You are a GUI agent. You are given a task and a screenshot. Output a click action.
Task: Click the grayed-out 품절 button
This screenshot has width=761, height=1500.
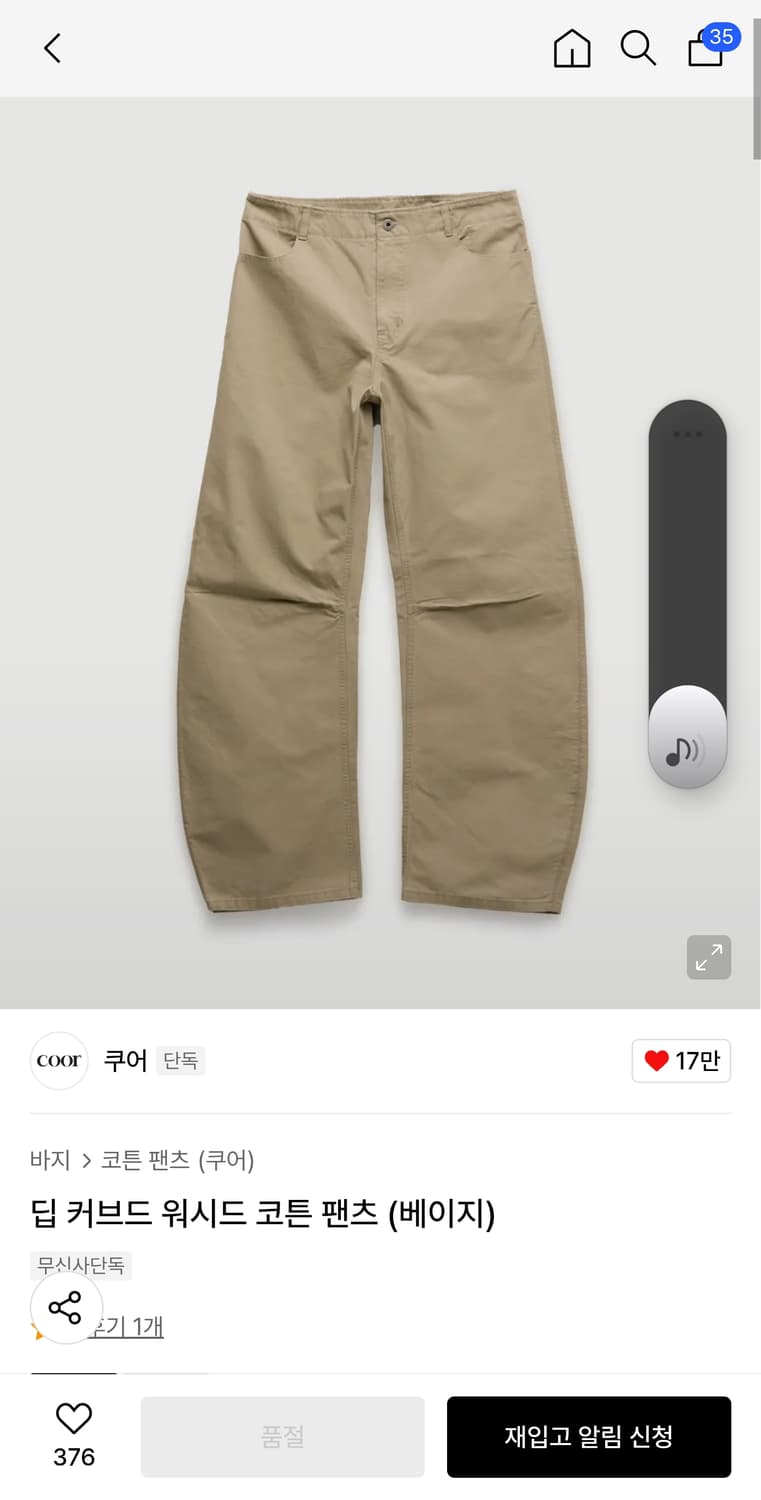(x=282, y=1436)
